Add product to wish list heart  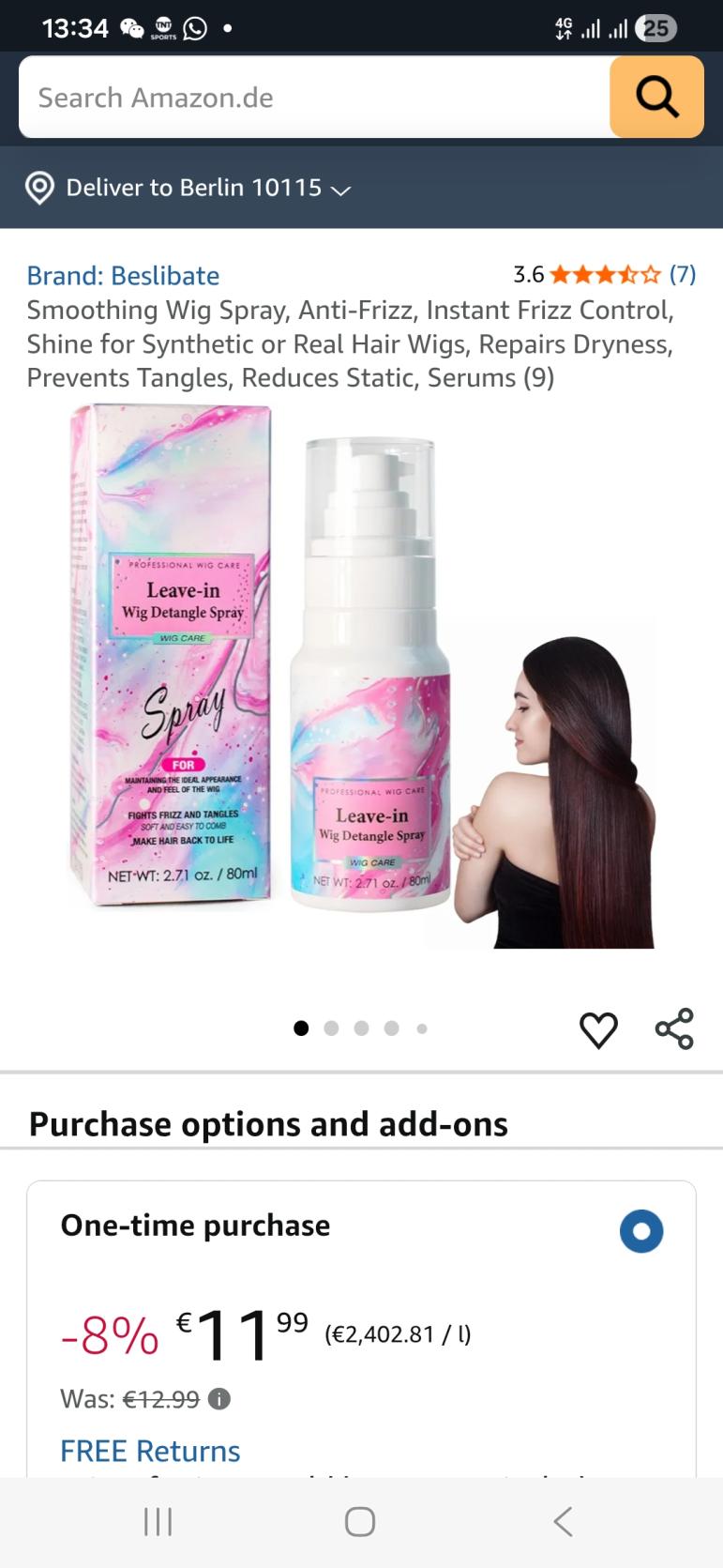(598, 1029)
